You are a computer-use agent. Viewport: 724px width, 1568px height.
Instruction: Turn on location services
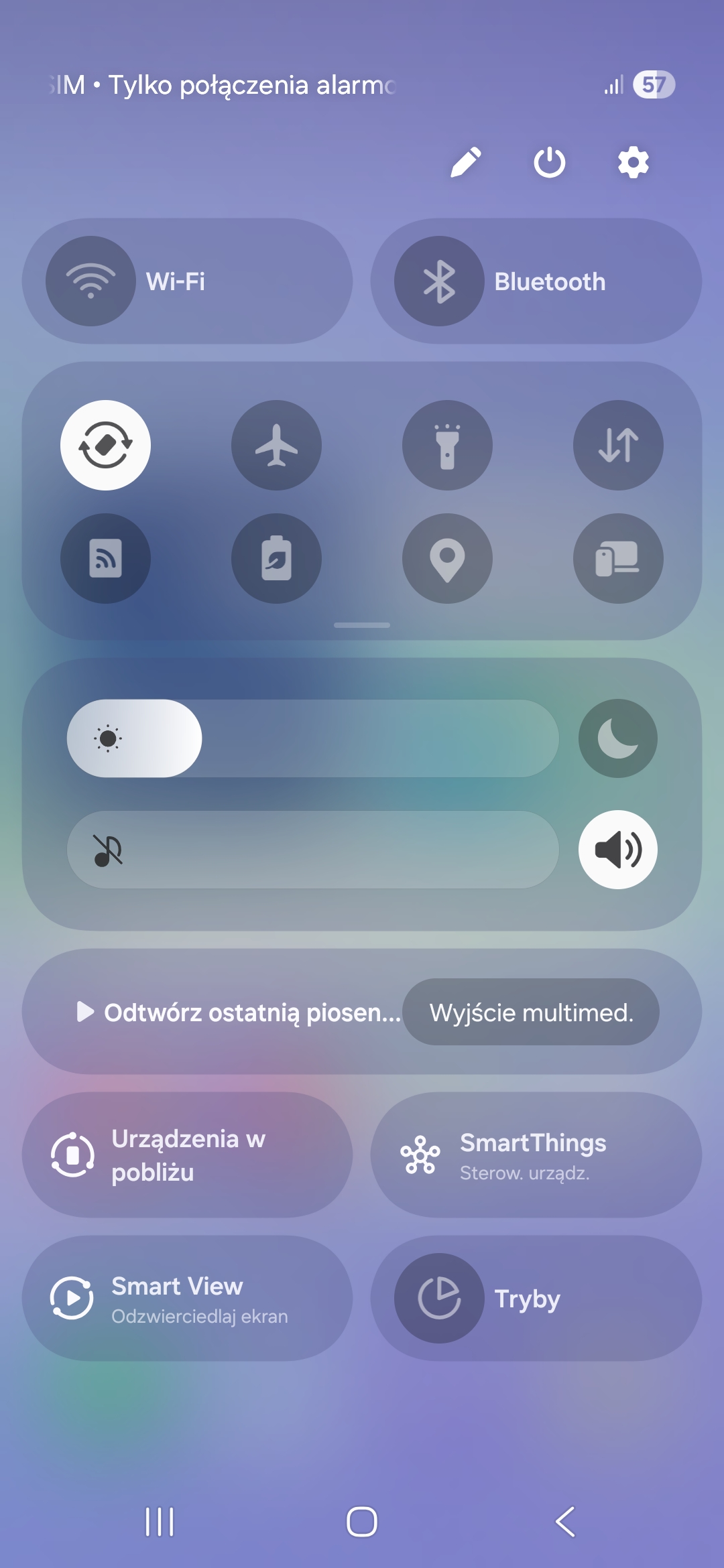(447, 558)
